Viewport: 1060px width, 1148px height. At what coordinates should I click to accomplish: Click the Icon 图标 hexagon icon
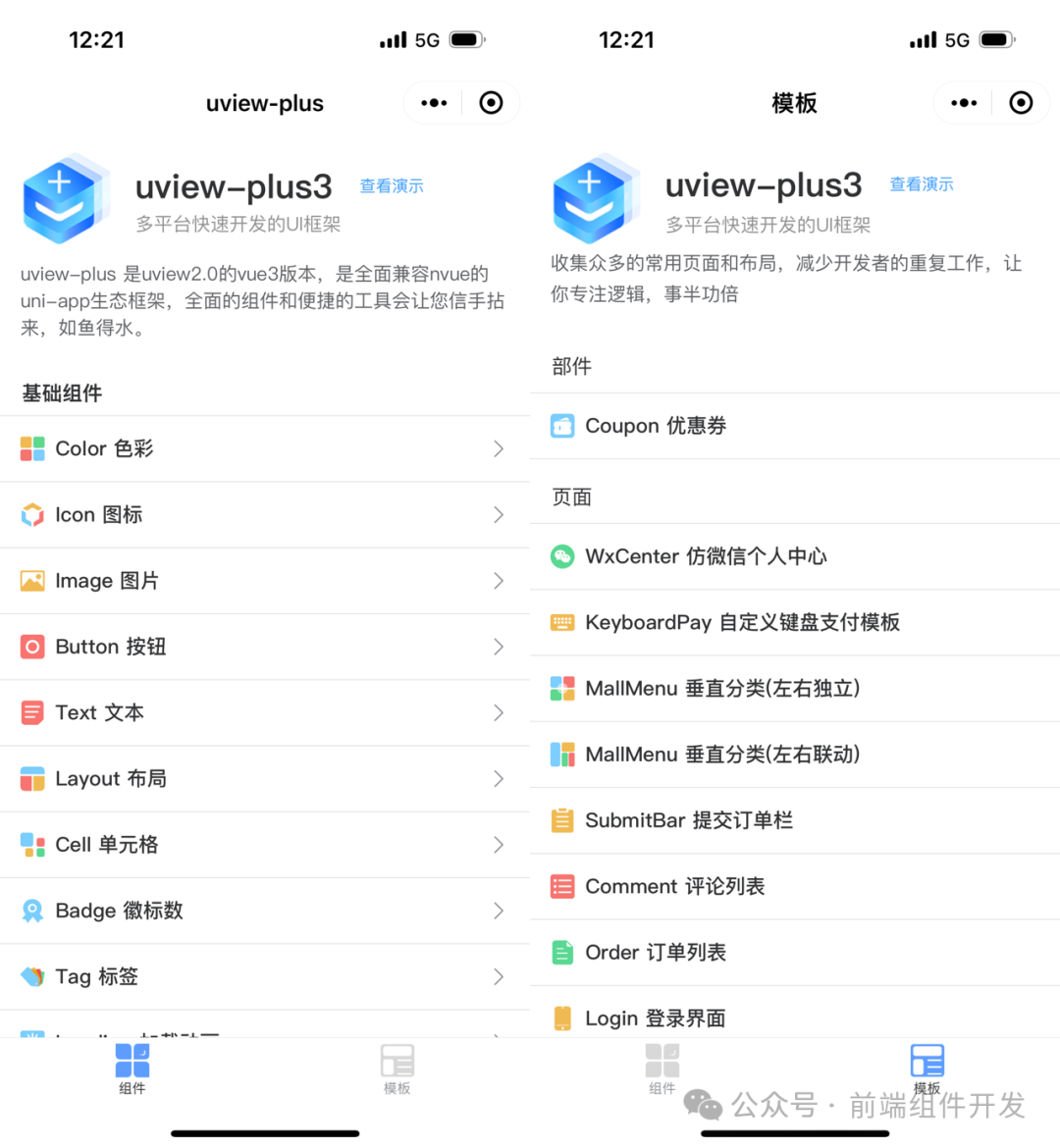pyautogui.click(x=31, y=514)
